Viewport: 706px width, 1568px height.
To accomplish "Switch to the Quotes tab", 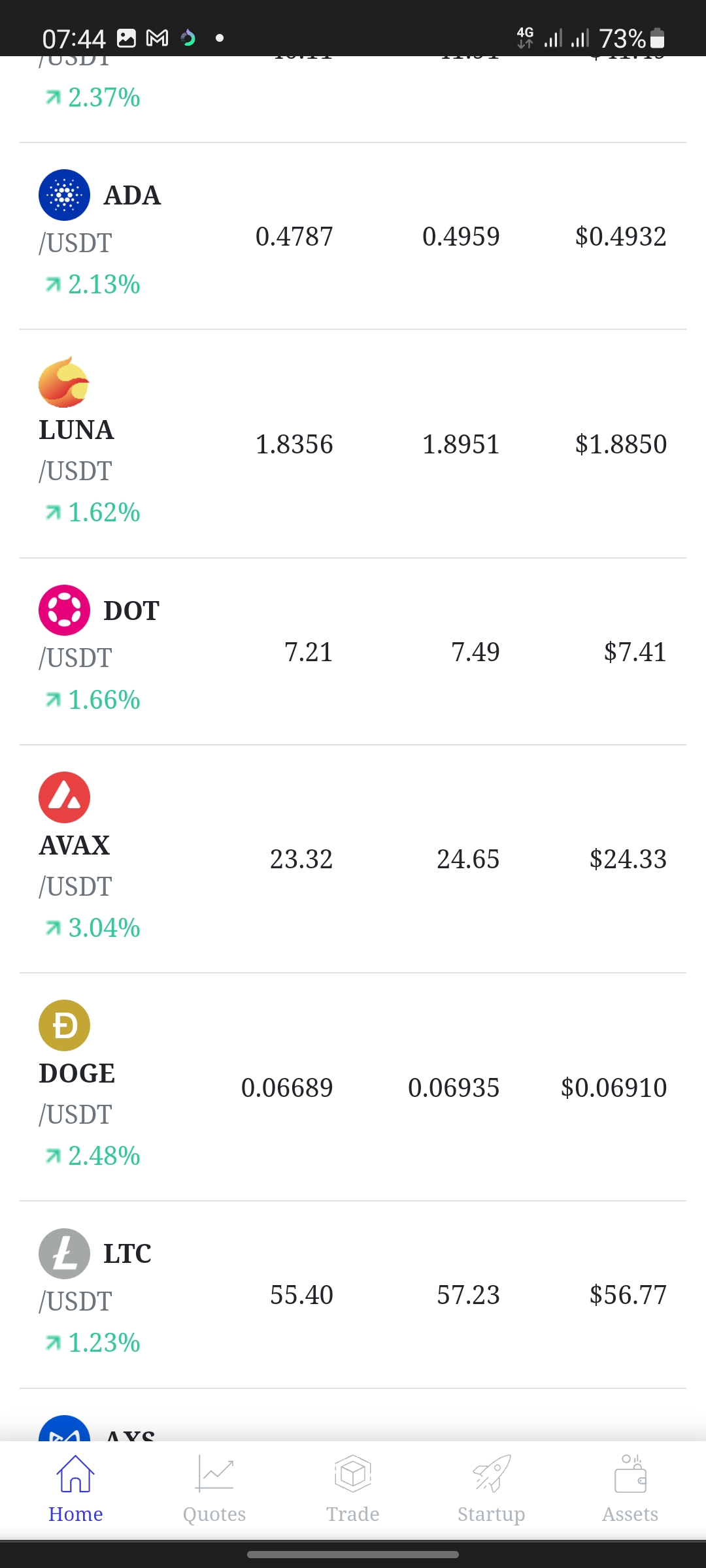I will pos(214,1491).
